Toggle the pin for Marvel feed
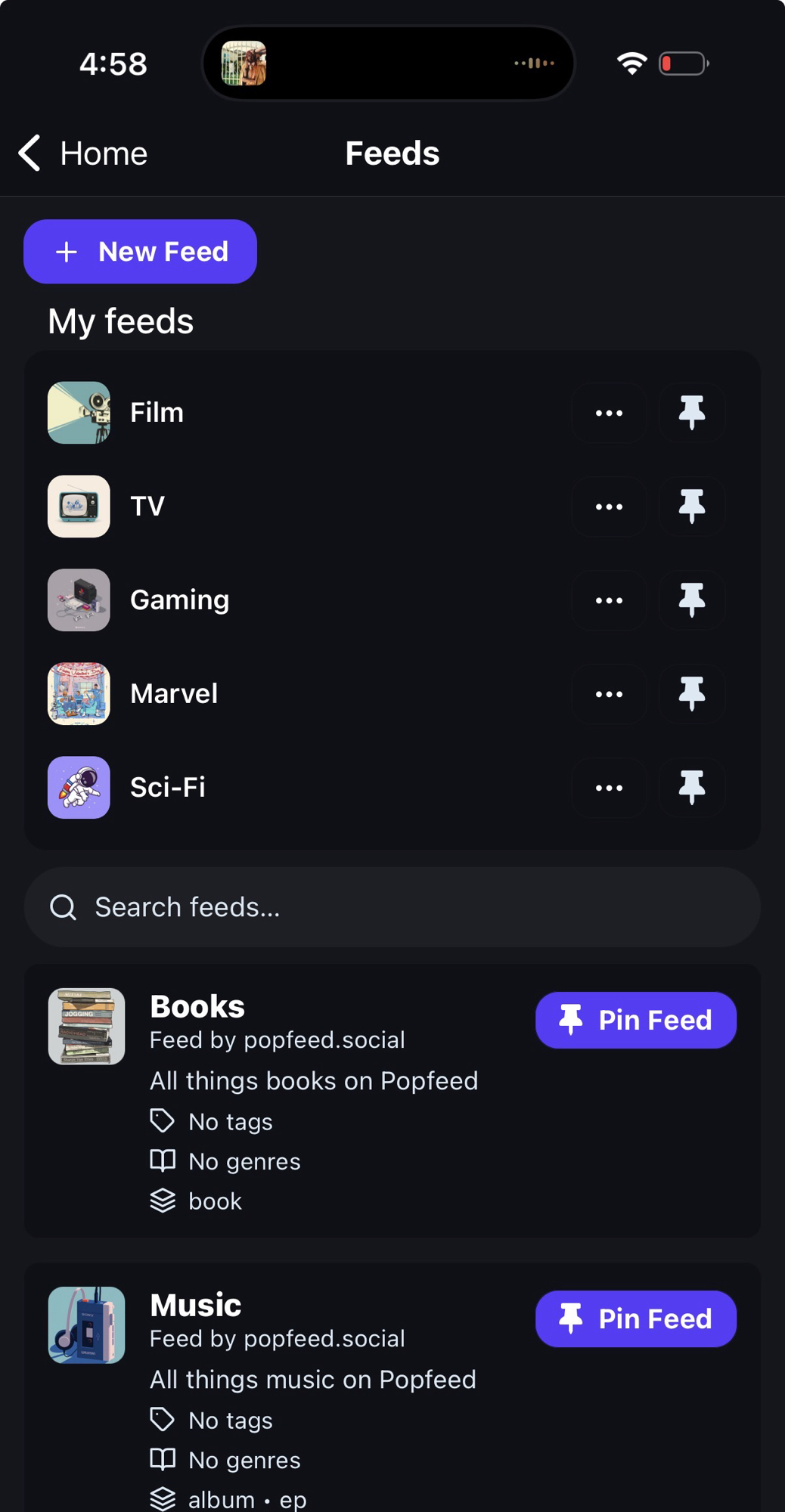785x1512 pixels. coord(691,694)
